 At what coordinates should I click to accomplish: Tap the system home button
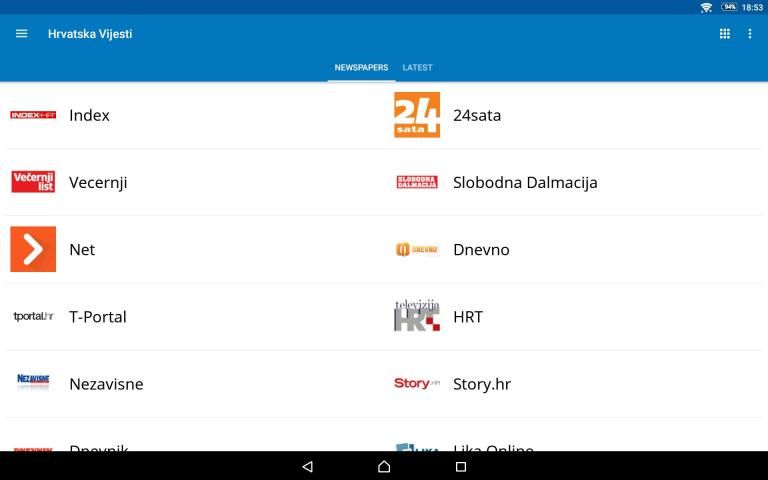click(x=384, y=466)
